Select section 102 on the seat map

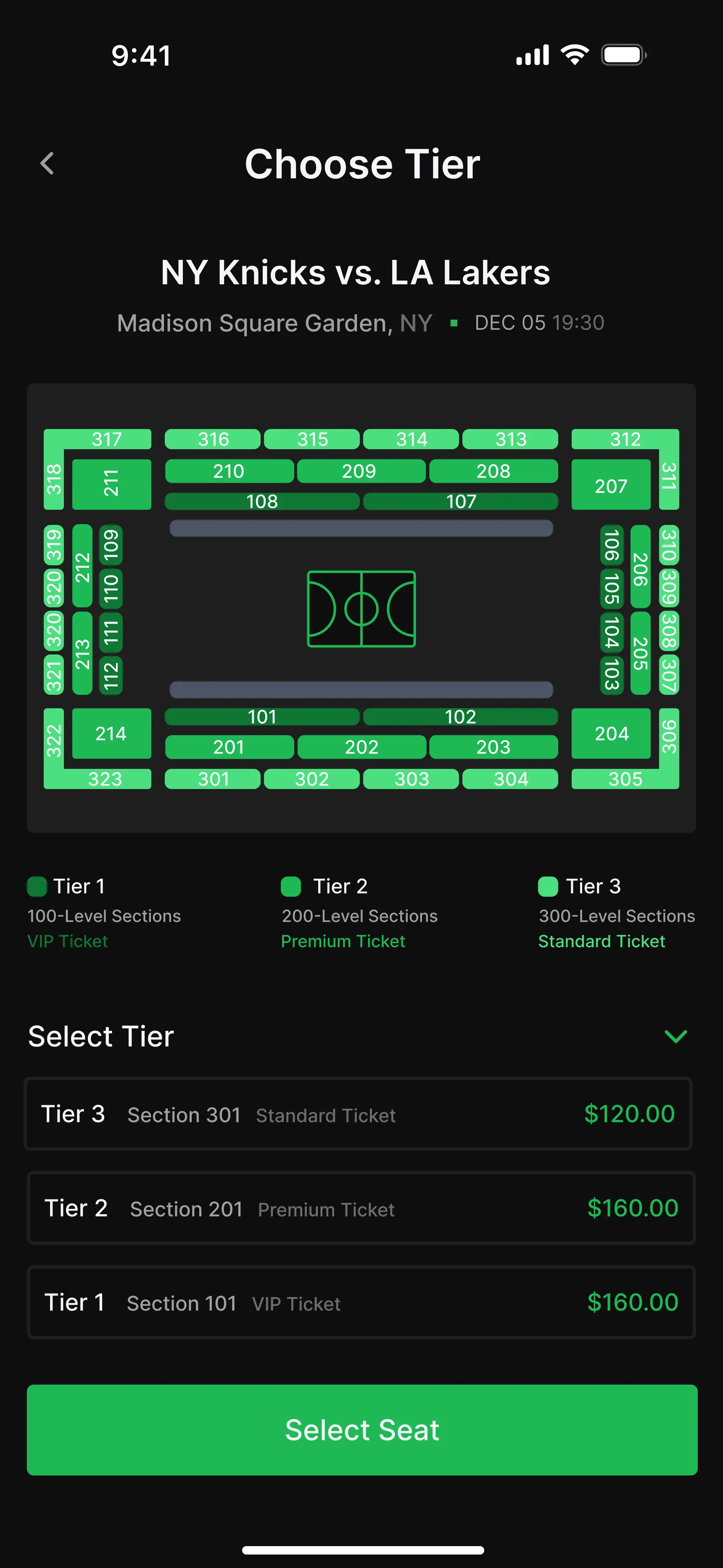(x=460, y=716)
